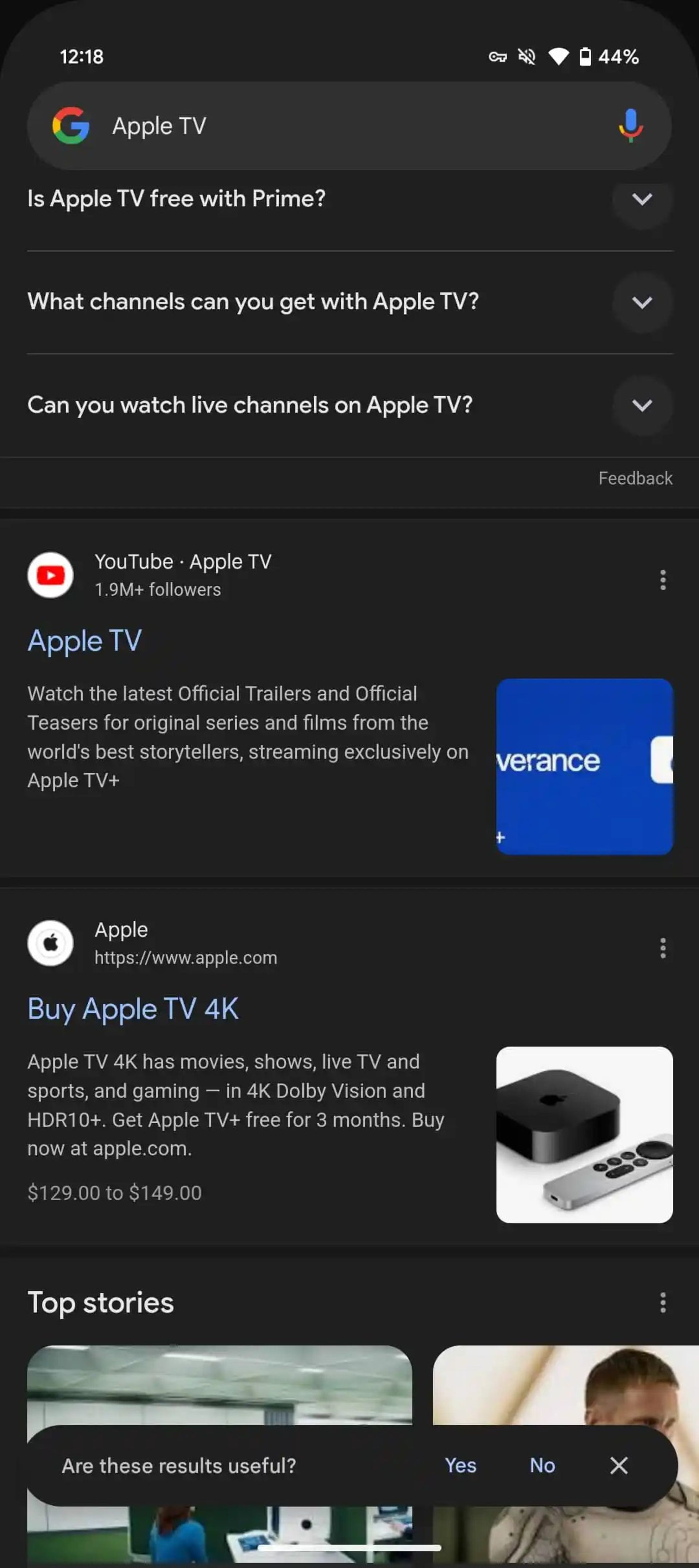Dismiss the "Are these results useful?" prompt
The height and width of the screenshot is (1568, 699).
[x=619, y=1465]
